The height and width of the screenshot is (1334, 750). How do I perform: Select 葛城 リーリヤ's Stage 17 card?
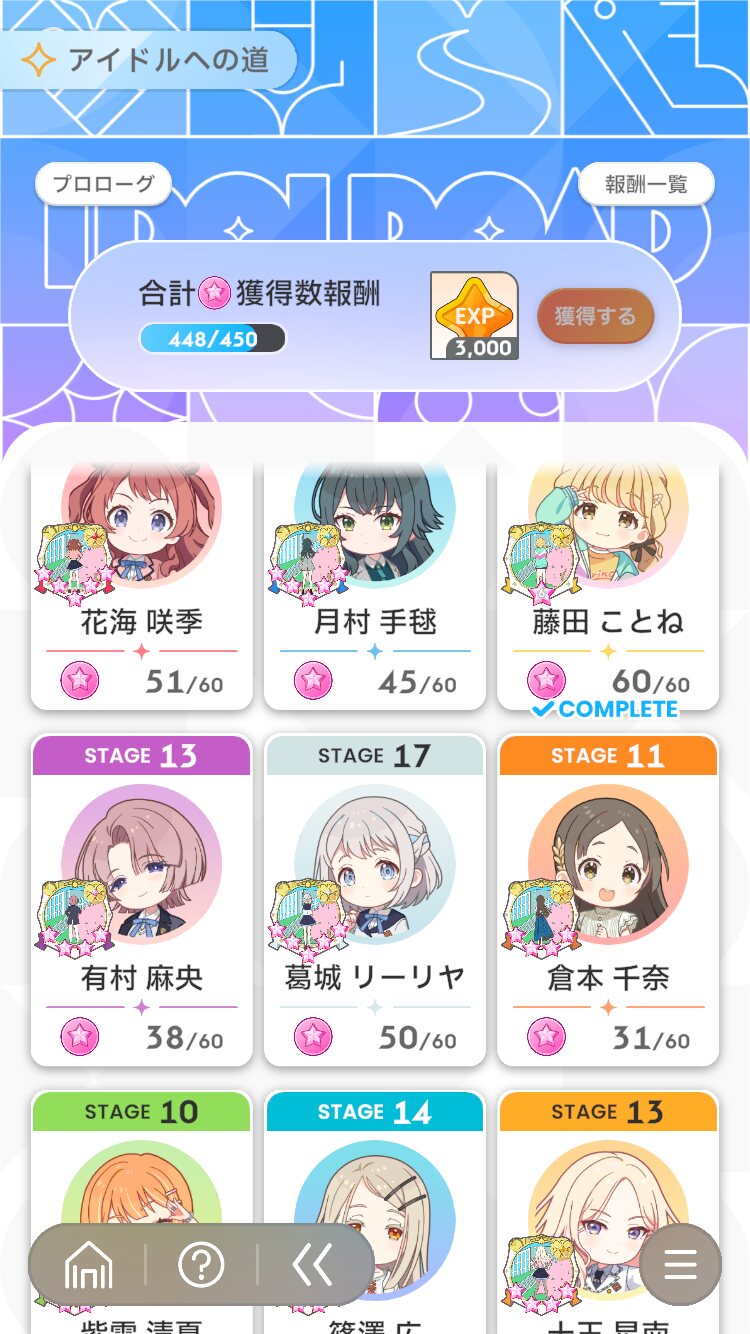[375, 901]
